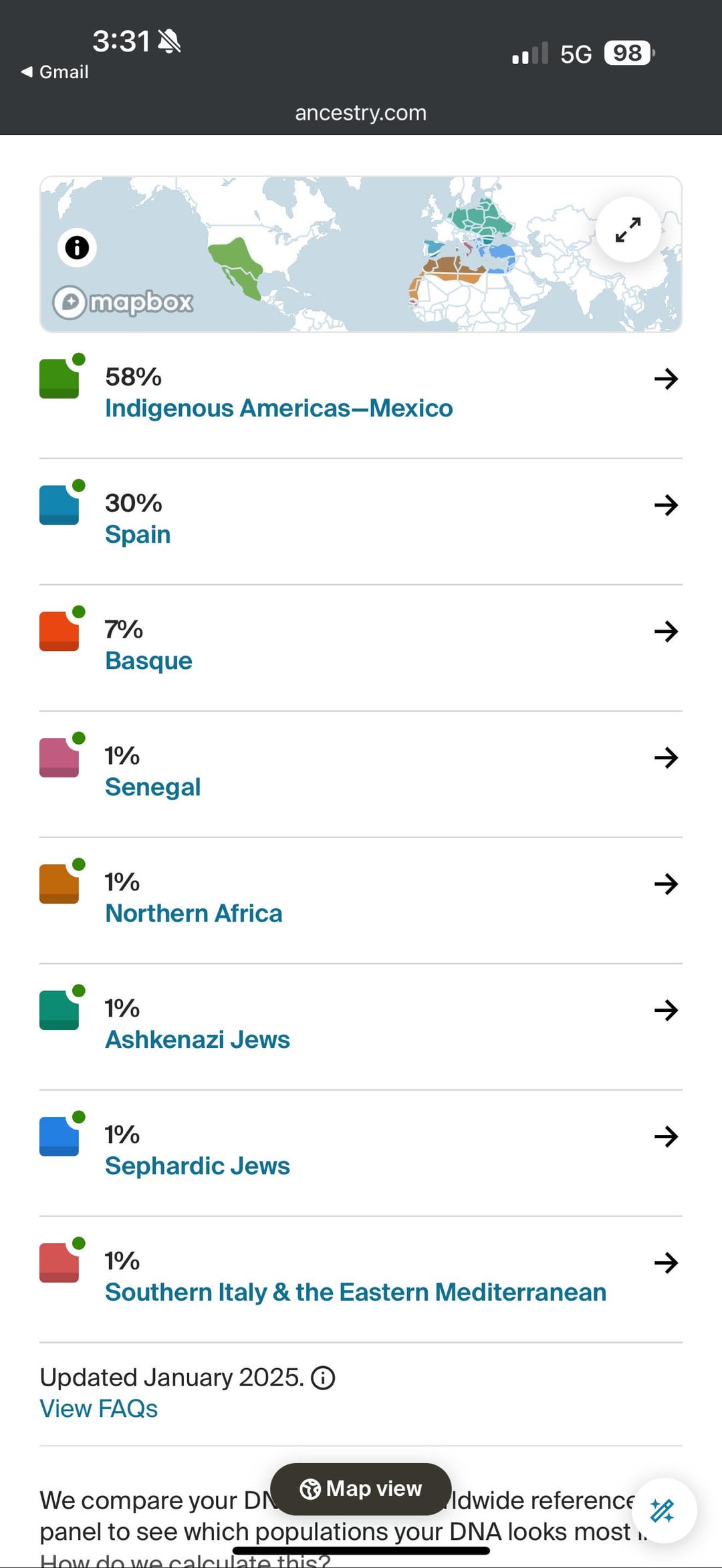Tap the magic wand floating button
Screen dimensions: 722x1568
(x=663, y=1510)
